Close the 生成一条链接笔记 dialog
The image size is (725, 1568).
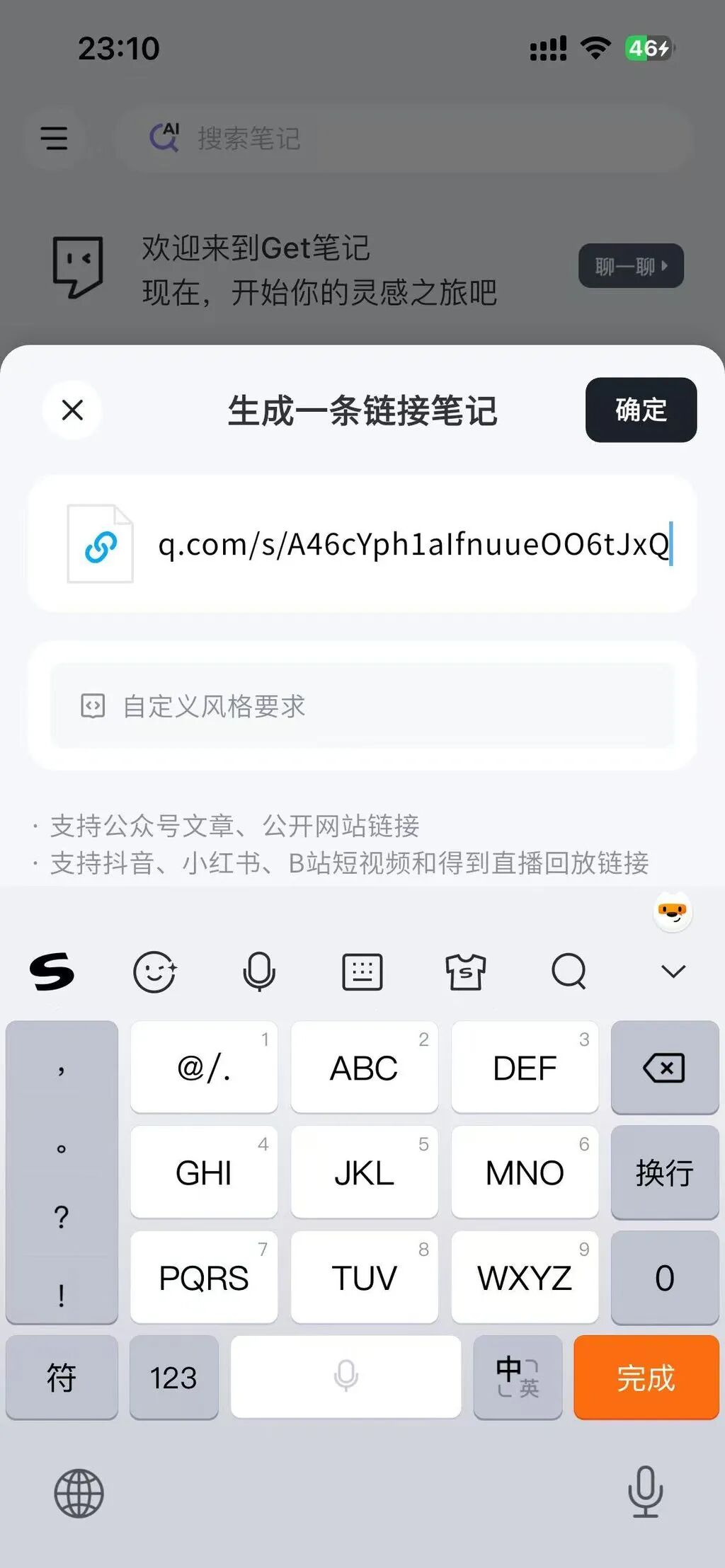[x=72, y=410]
